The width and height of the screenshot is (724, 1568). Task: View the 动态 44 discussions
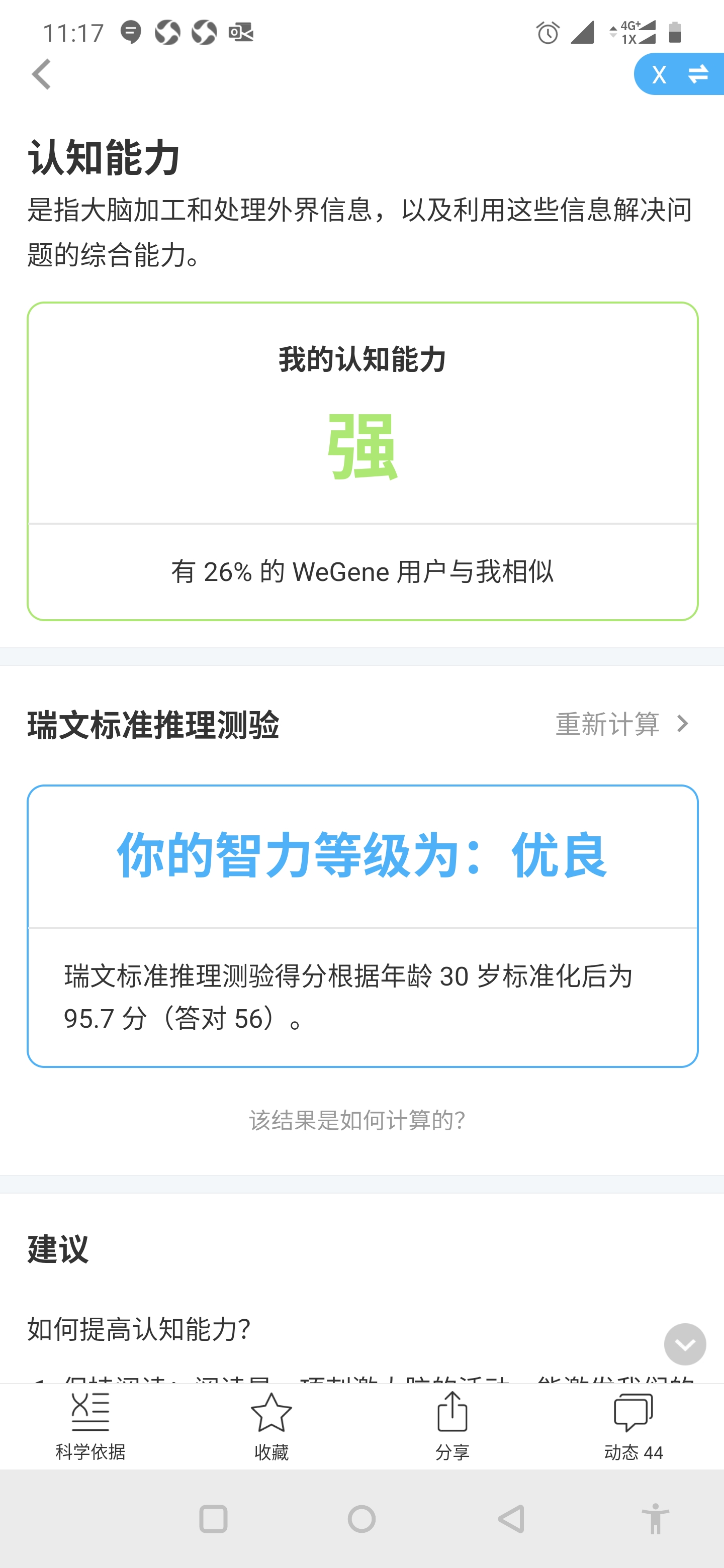633,1426
